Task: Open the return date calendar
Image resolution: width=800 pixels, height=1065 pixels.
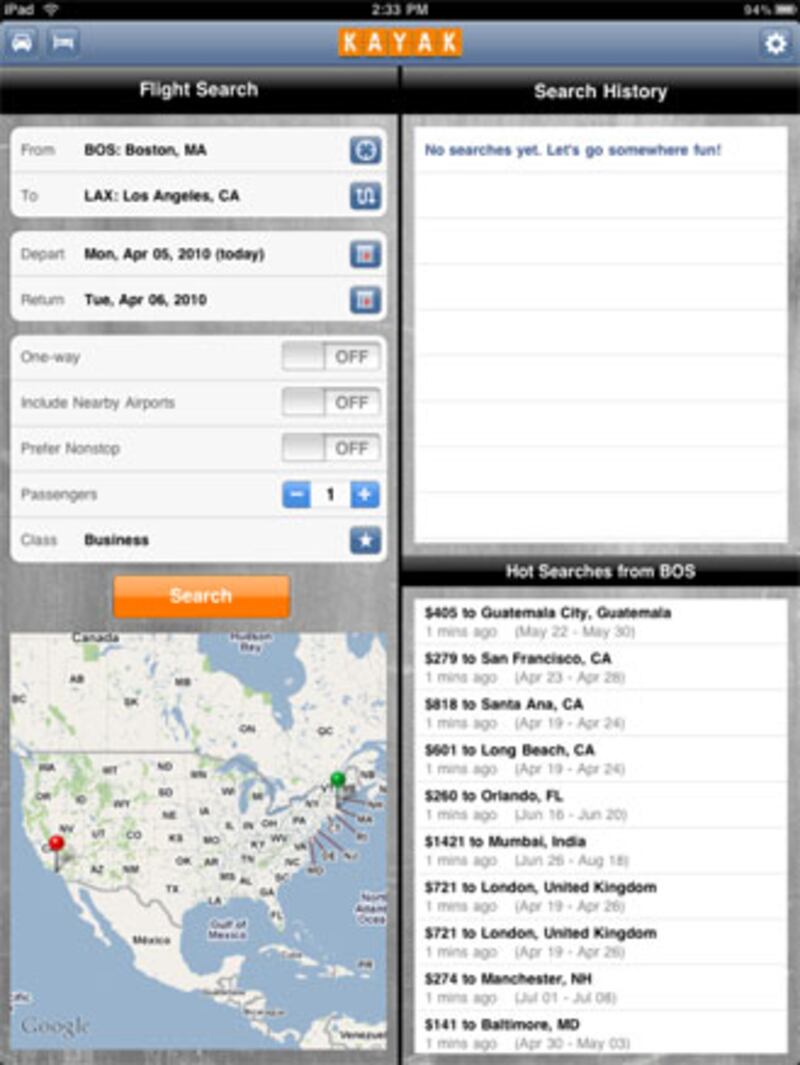Action: point(365,300)
